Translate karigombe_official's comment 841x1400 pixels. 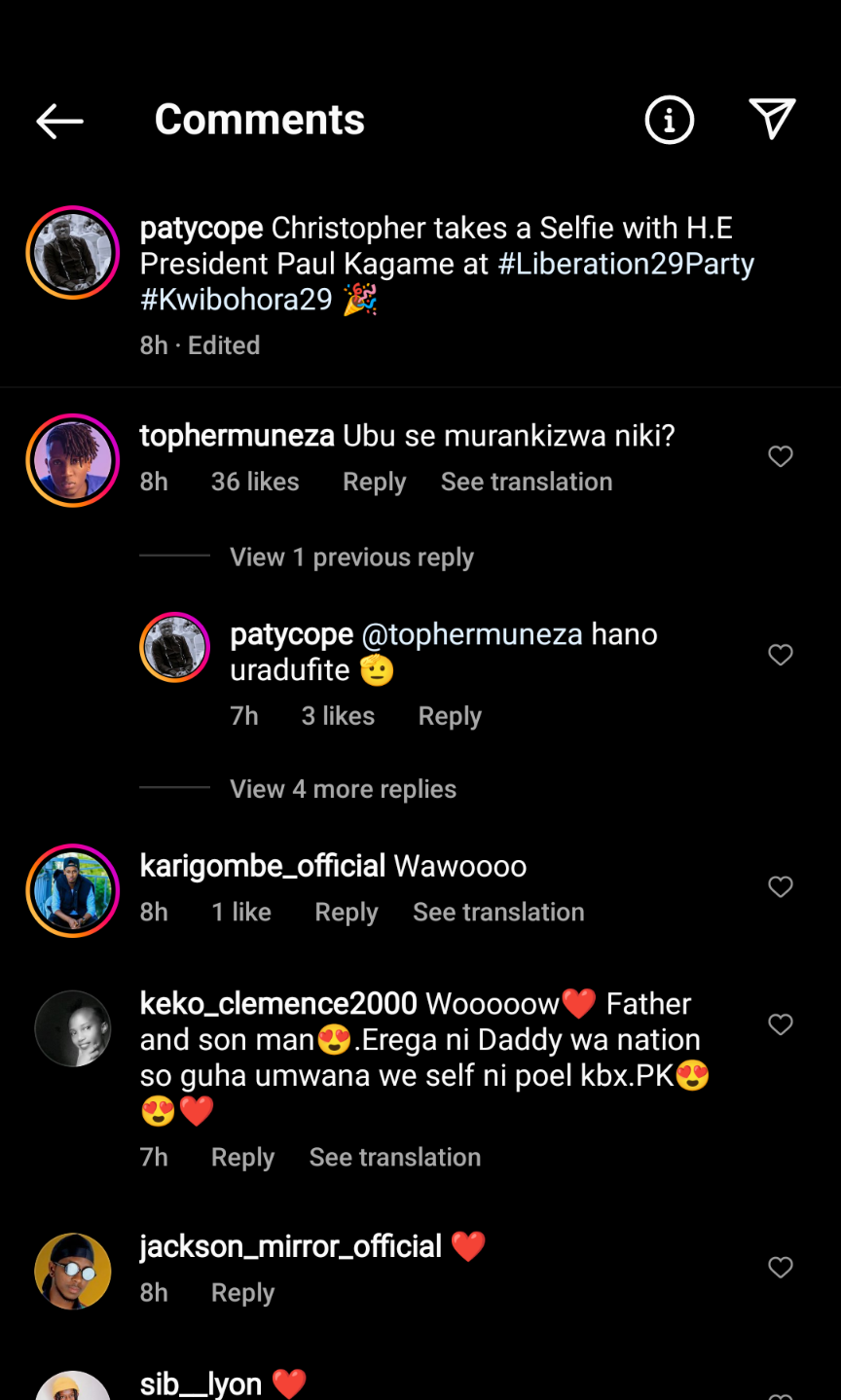click(498, 913)
